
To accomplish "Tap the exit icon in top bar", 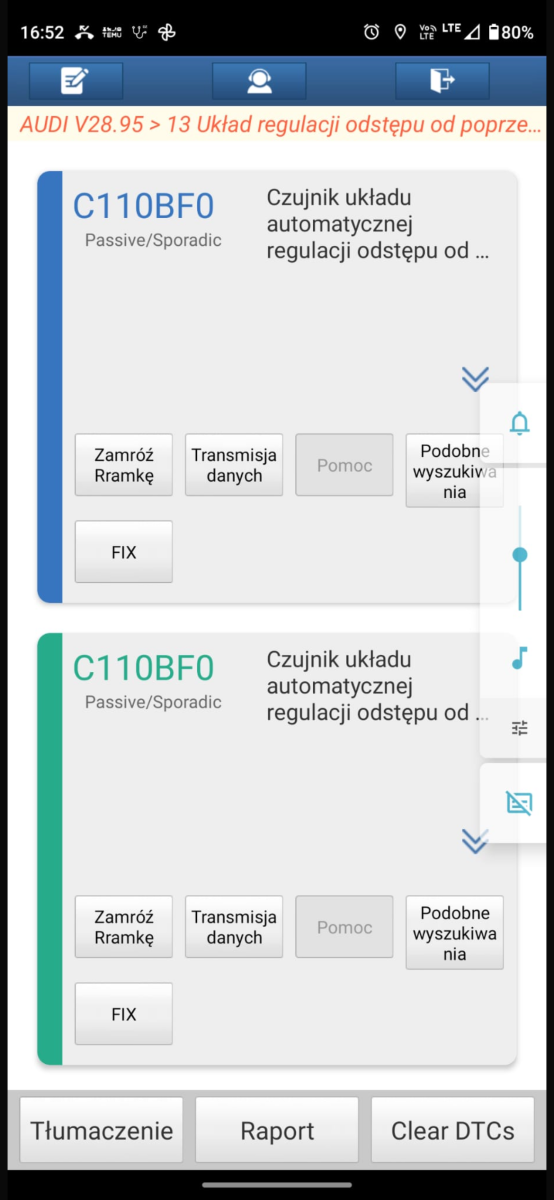I will click(442, 80).
